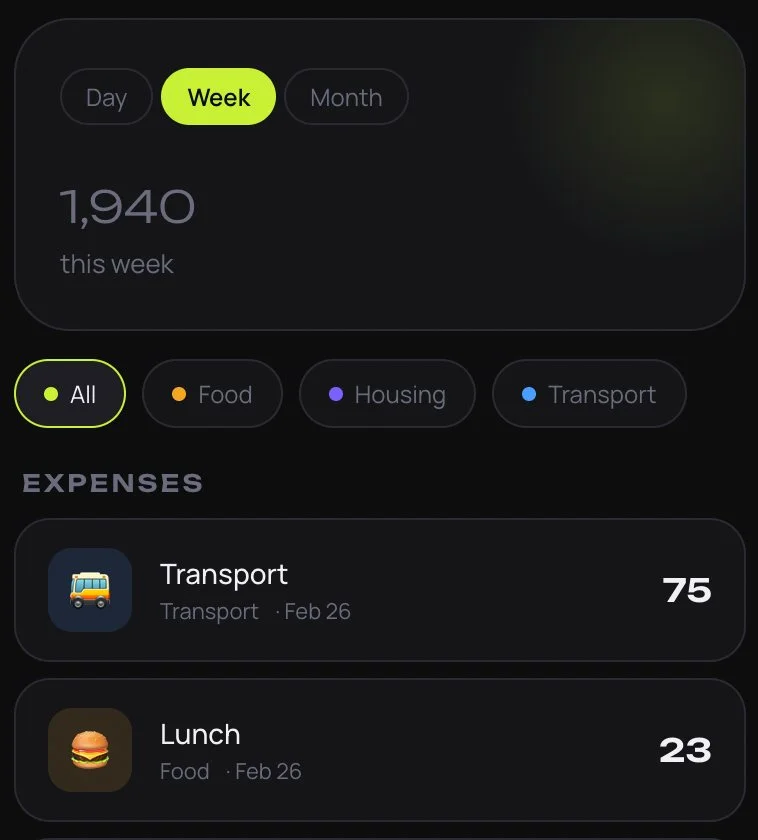Screen dimensions: 758x840
Task: Click the 75 amount on the Transport row
Action: 688,590
